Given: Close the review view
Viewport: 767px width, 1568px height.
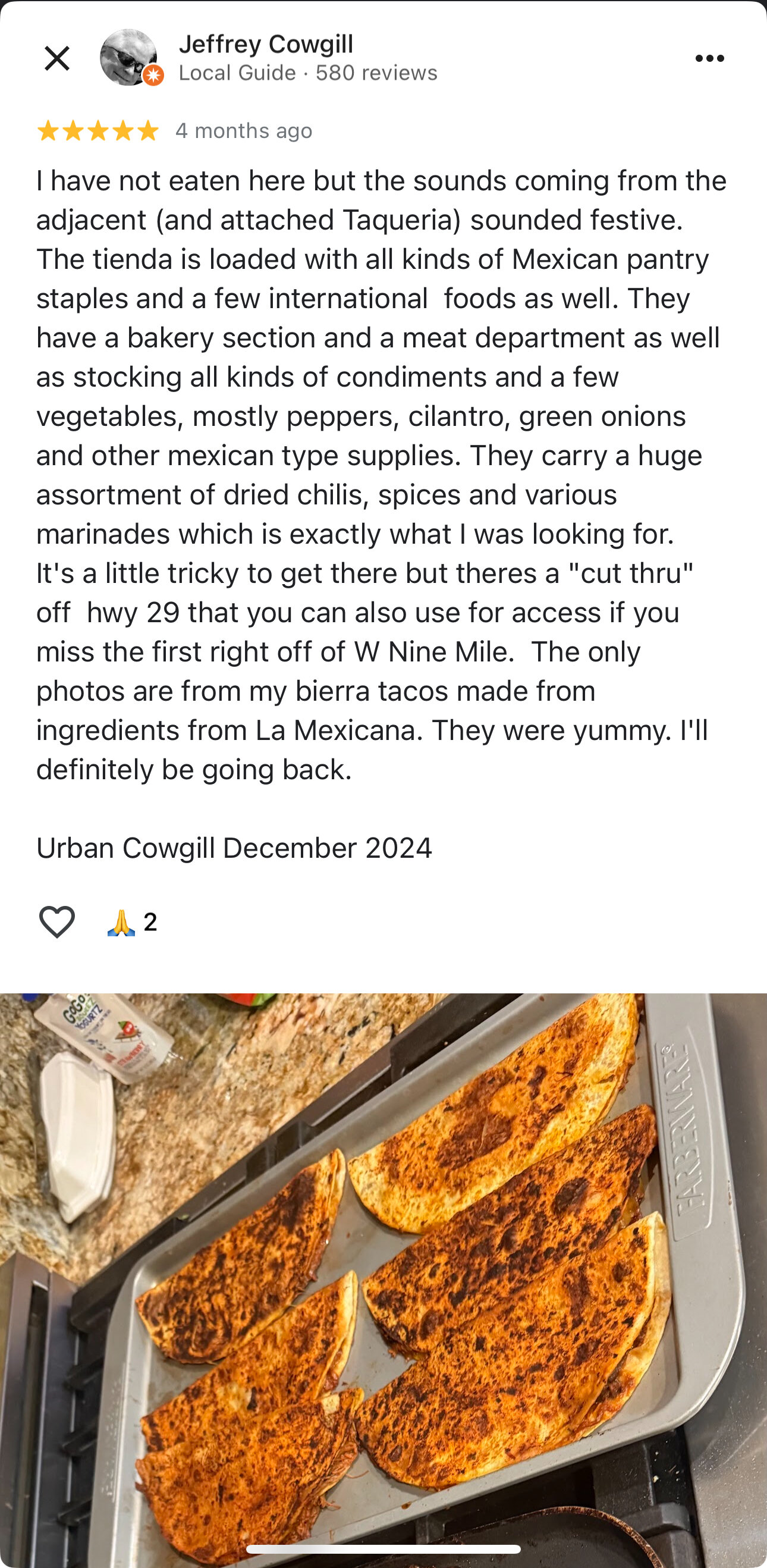Looking at the screenshot, I should click(57, 58).
